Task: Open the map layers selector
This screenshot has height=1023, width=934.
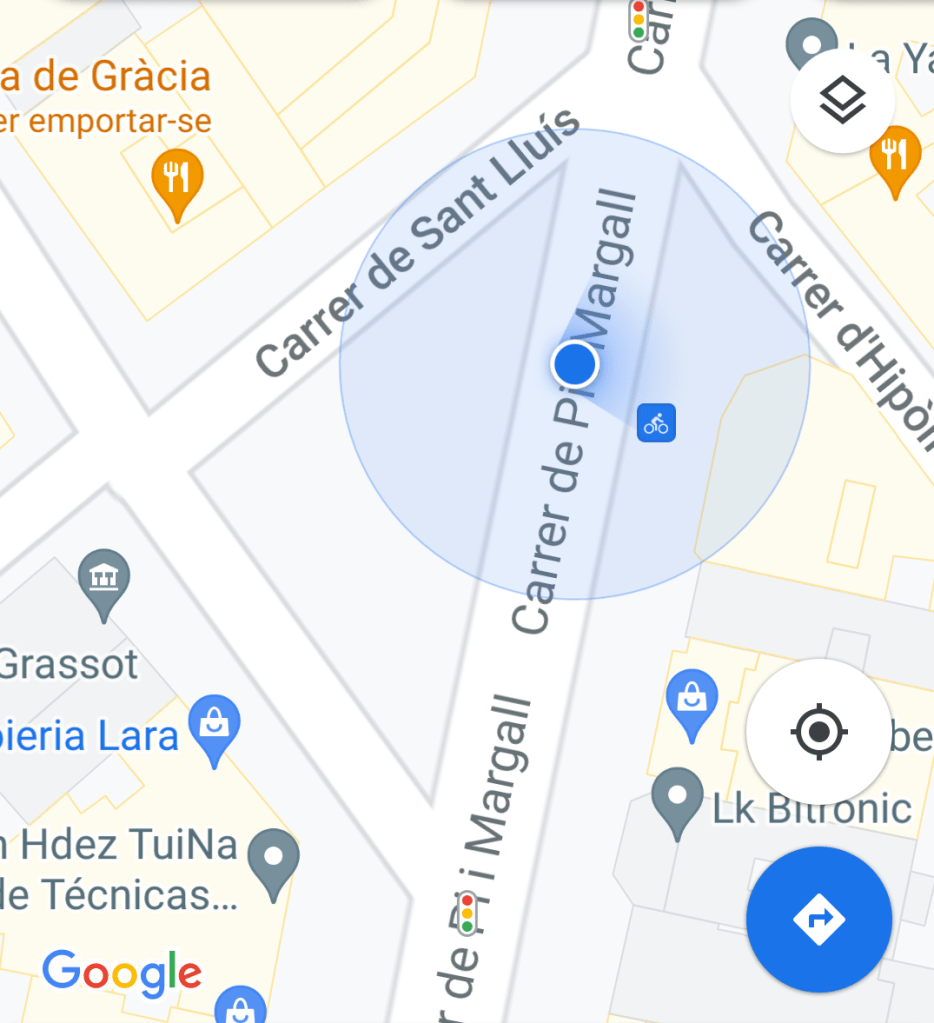Action: [842, 101]
